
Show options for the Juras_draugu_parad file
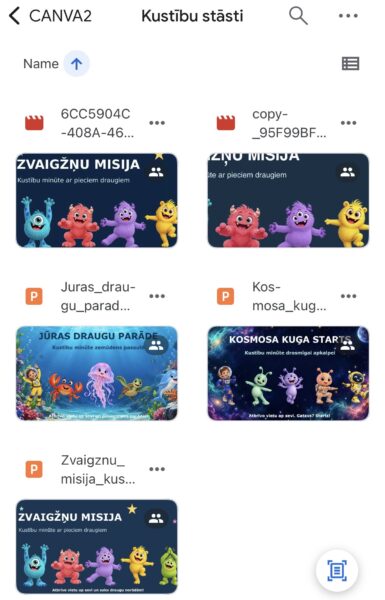click(x=157, y=296)
